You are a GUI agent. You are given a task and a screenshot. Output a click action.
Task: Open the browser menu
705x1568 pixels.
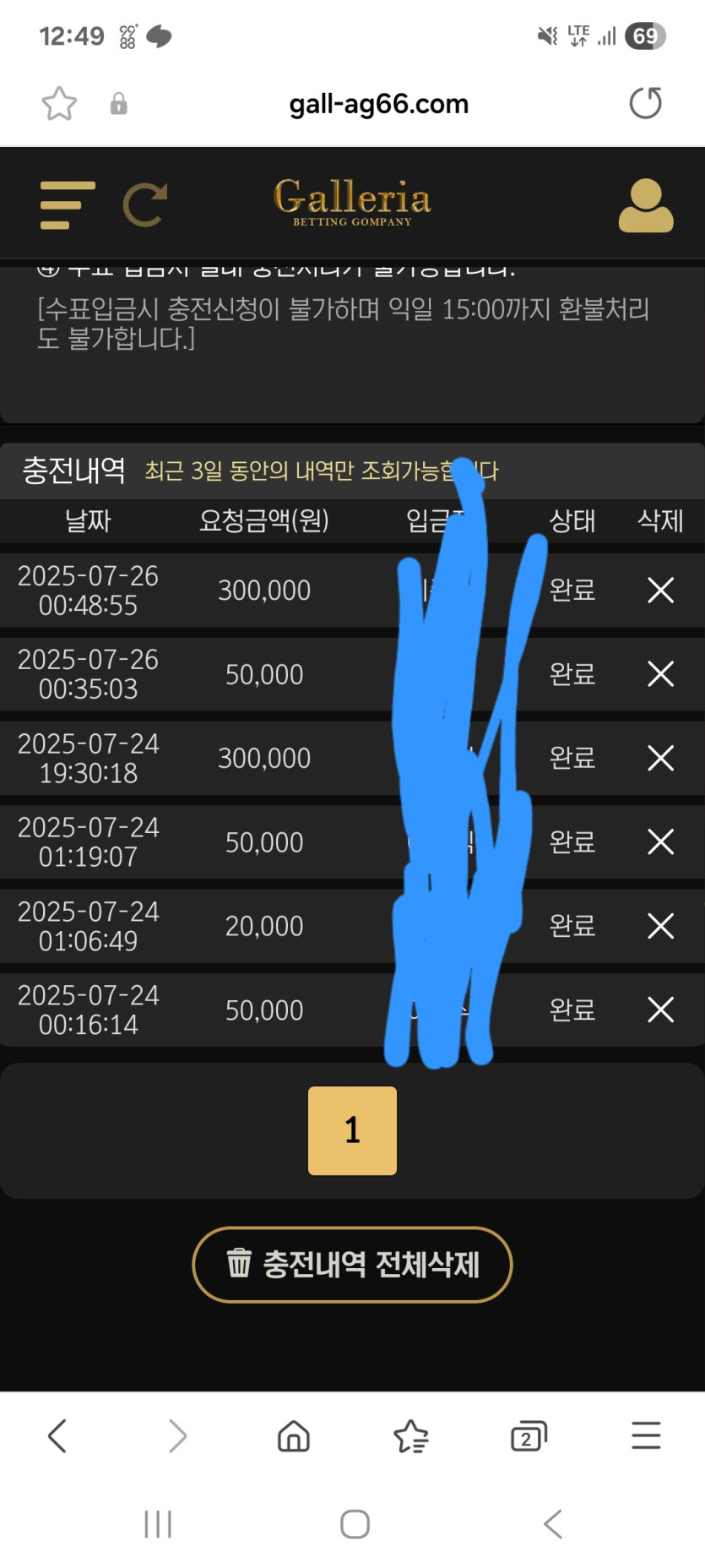tap(646, 1435)
